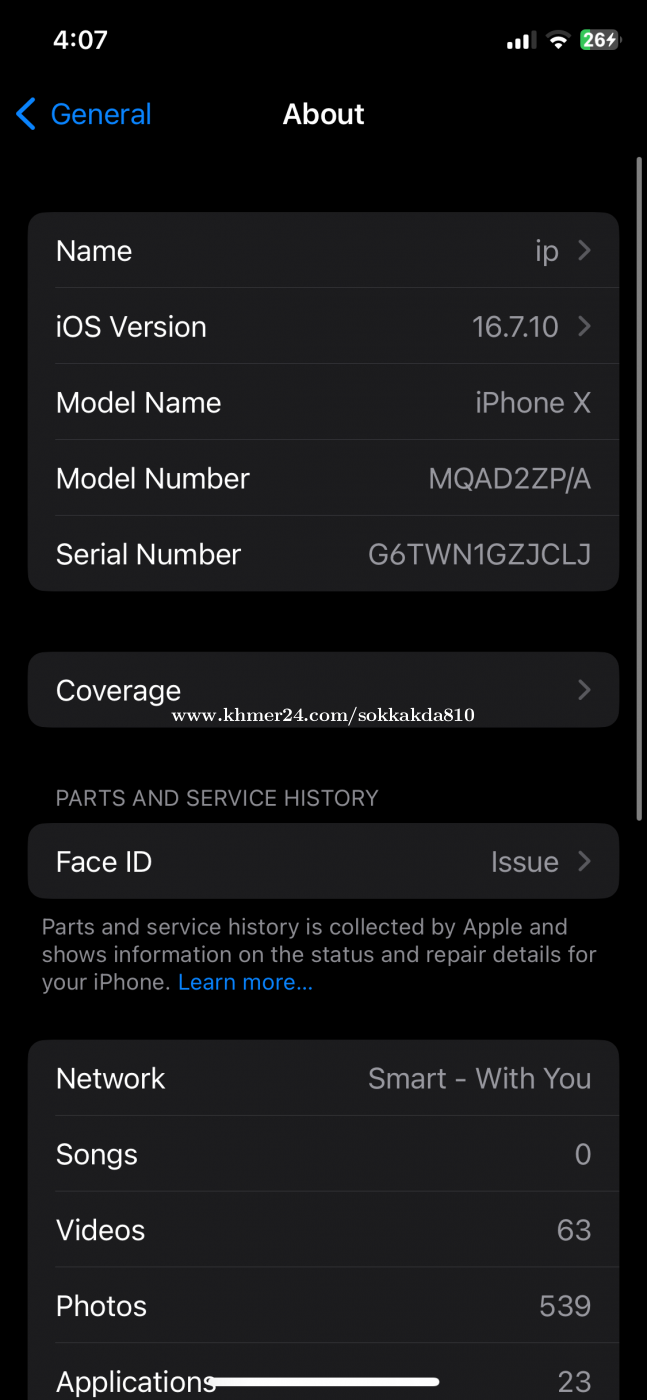Open iOS Version details

click(x=323, y=327)
